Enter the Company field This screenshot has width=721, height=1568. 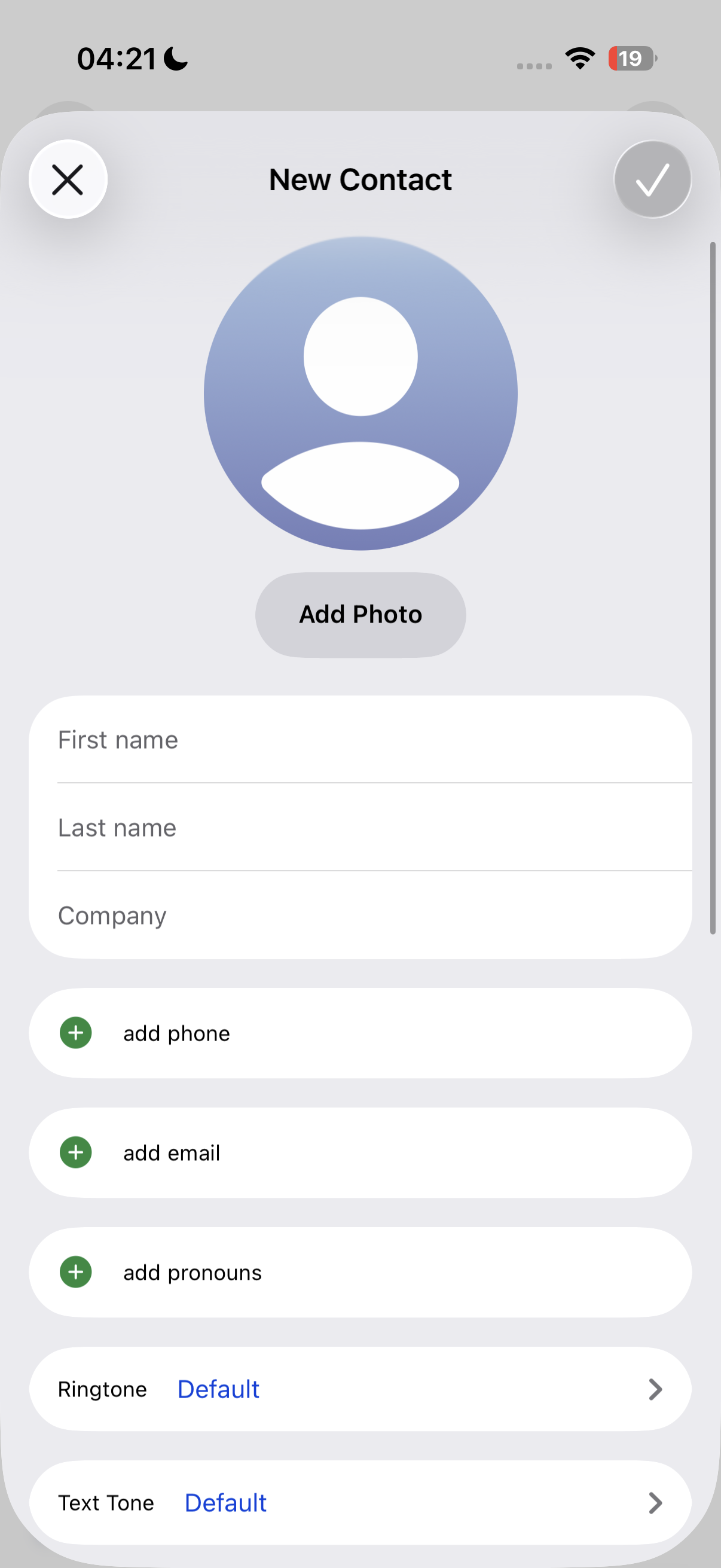coord(361,916)
